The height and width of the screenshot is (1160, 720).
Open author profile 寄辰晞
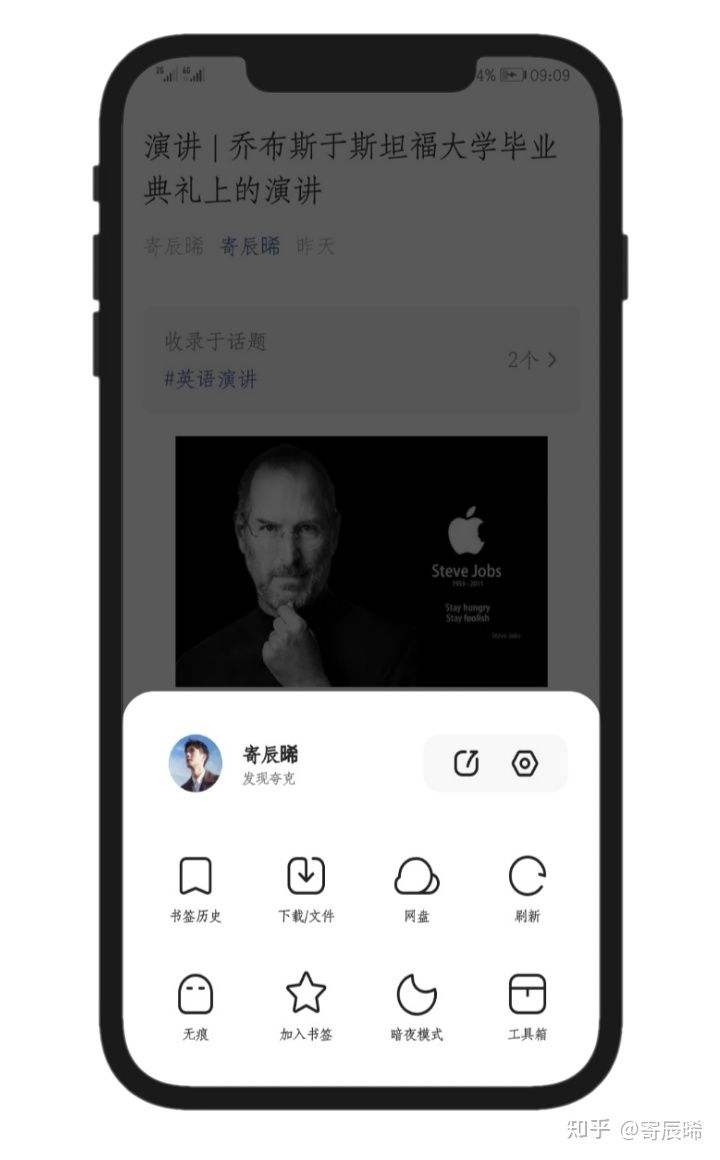click(268, 757)
